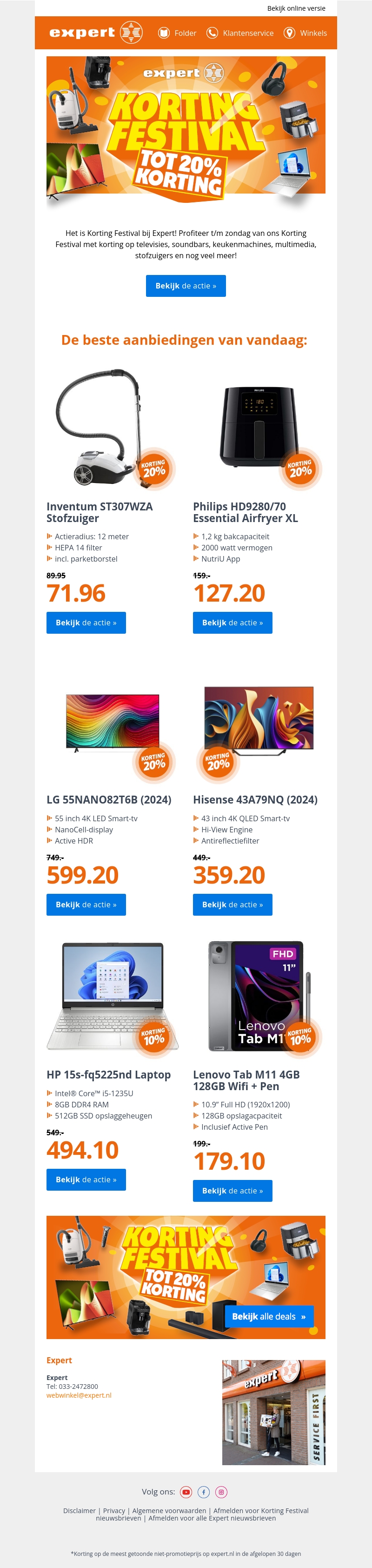Image resolution: width=372 pixels, height=1568 pixels.
Task: View the Lenovo Tab M11 deal
Action: click(232, 1191)
